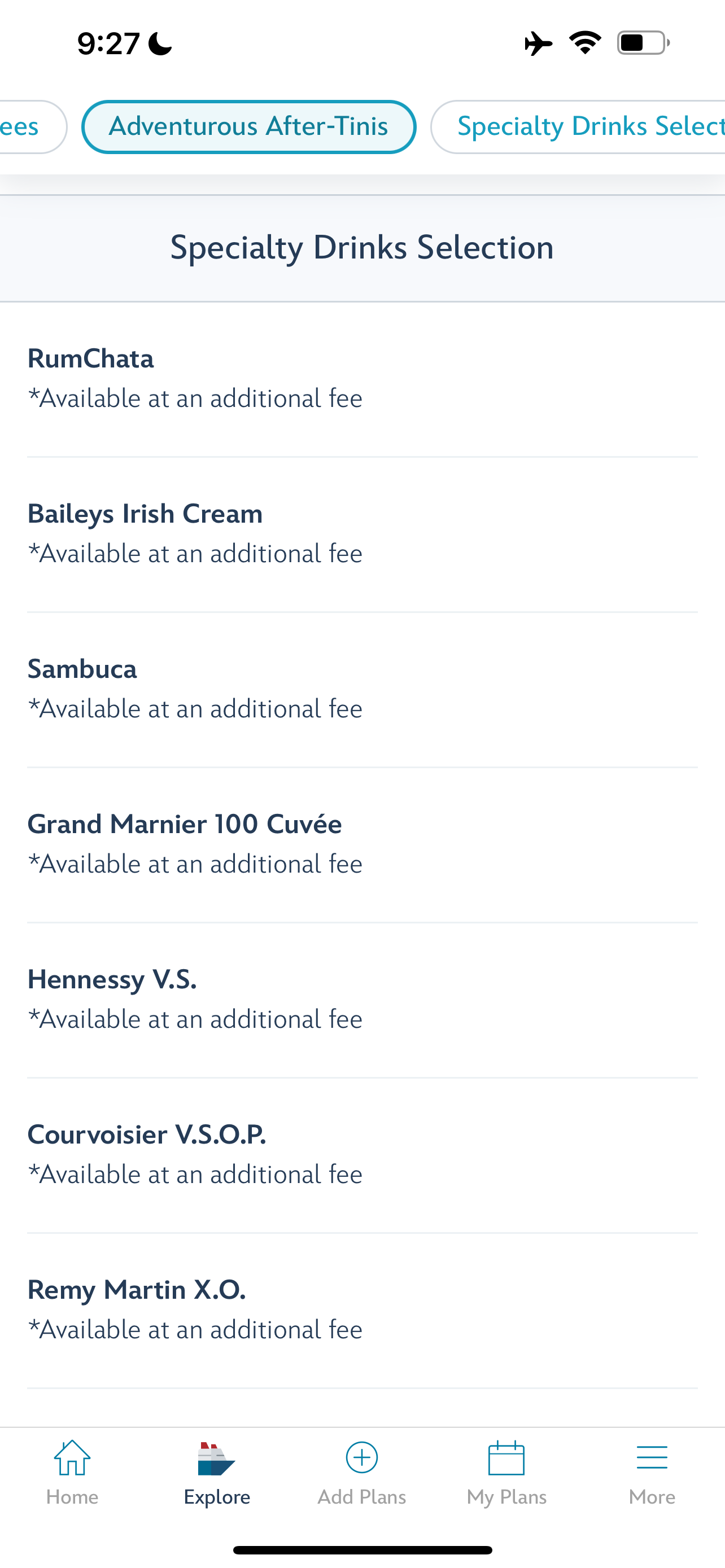Select the Adventurous After-Tinis chip

click(x=248, y=126)
